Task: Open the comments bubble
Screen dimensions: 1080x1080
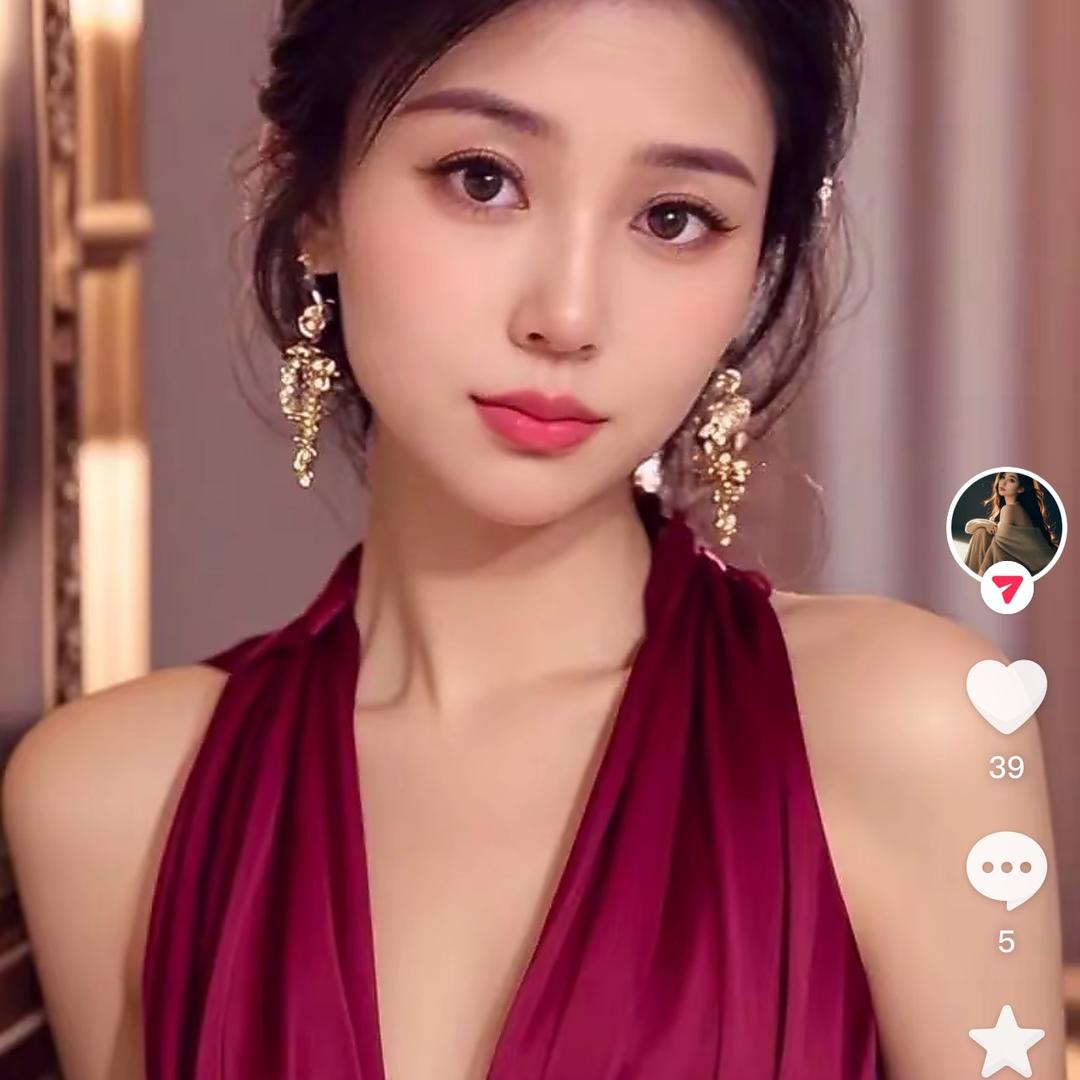Action: 1006,869
